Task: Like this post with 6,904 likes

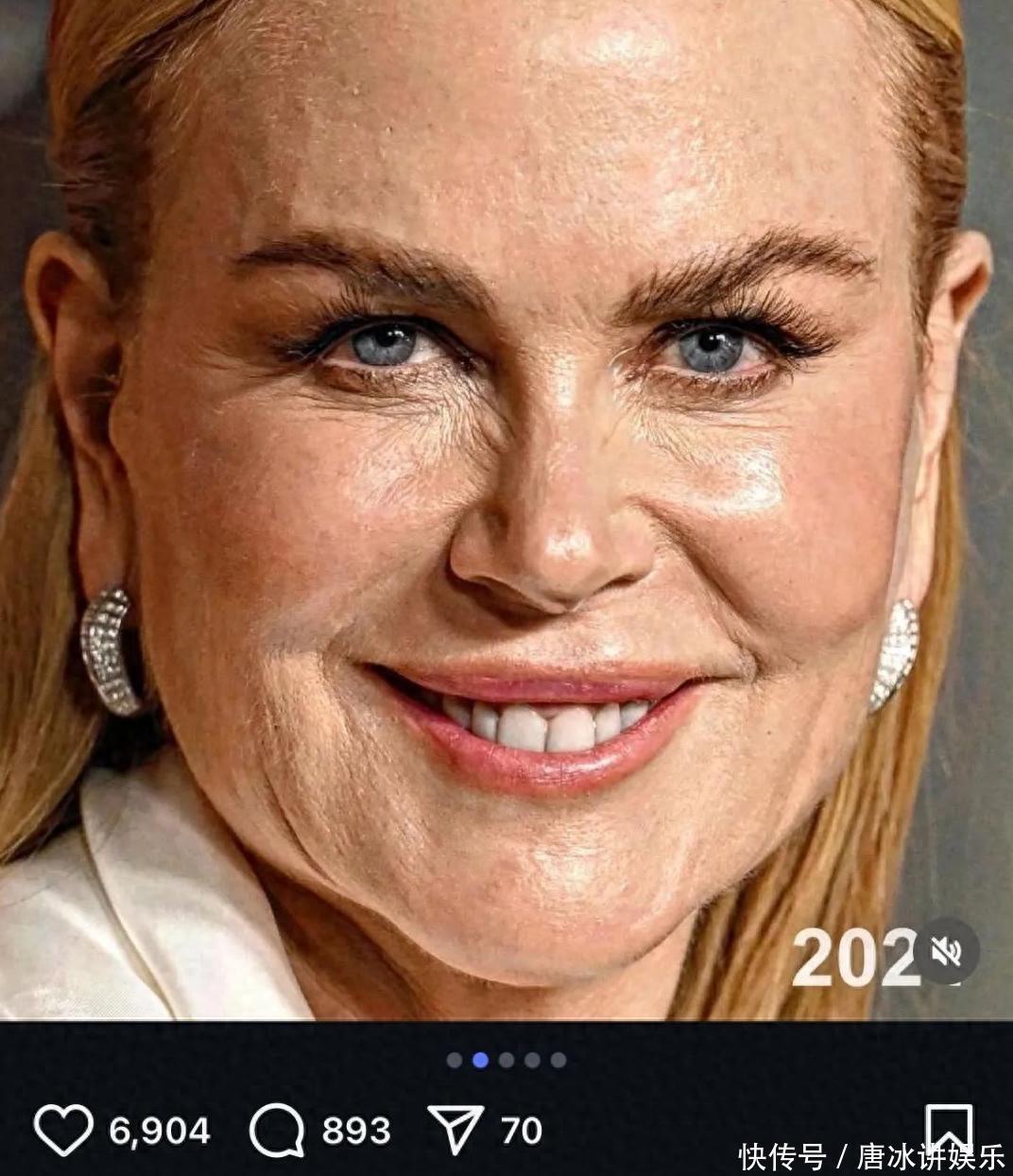Action: tap(63, 1130)
